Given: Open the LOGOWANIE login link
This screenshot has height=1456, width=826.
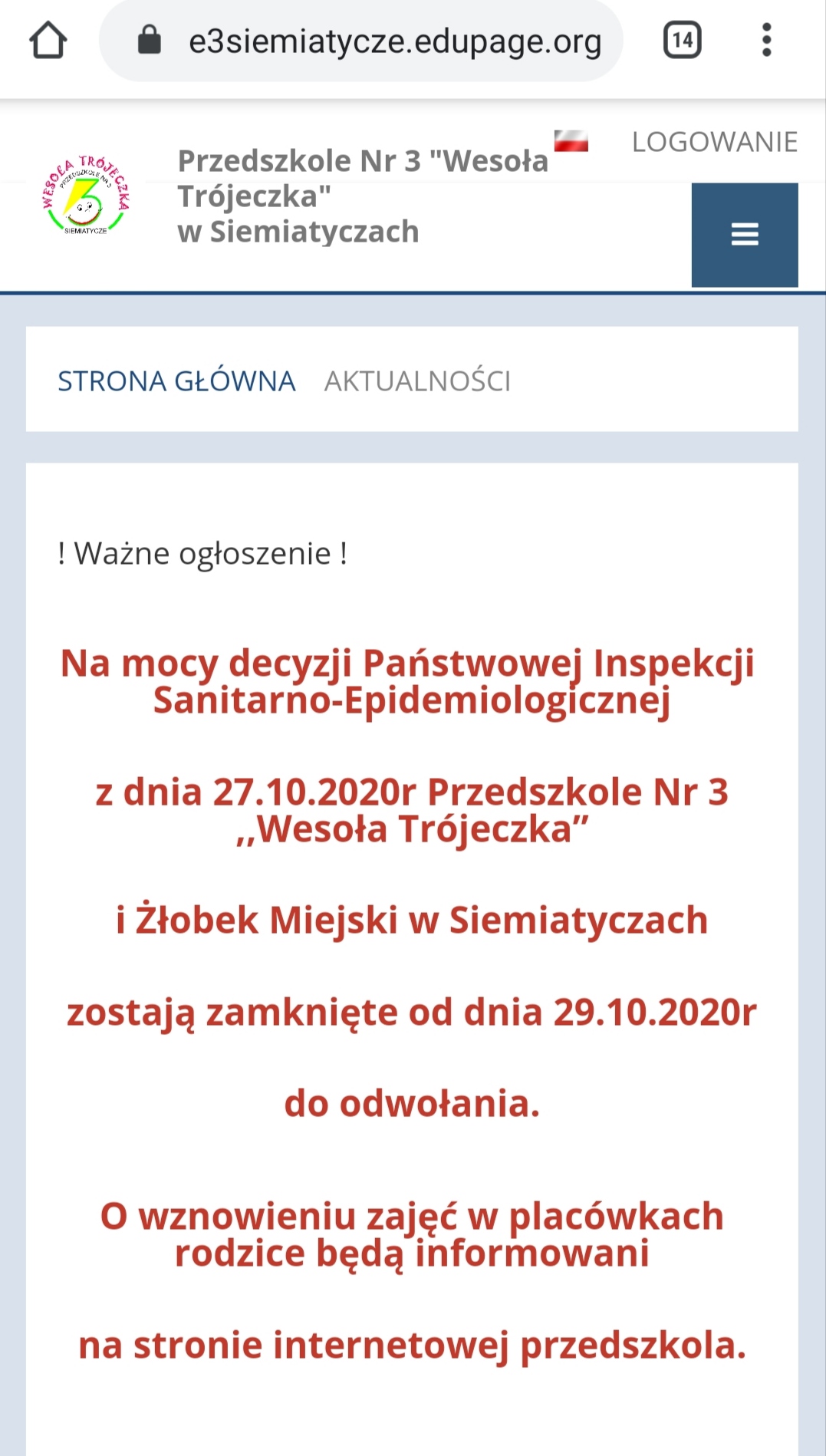Looking at the screenshot, I should point(714,142).
